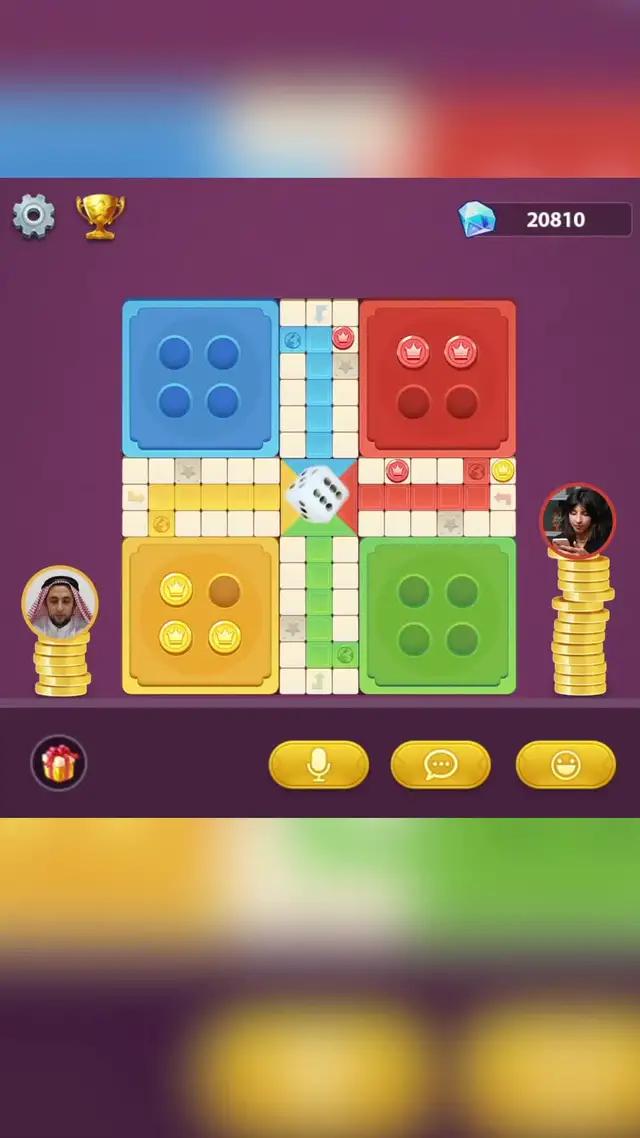Screen dimensions: 640x1138
Task: Open the trophy leaderboard
Action: [100, 215]
